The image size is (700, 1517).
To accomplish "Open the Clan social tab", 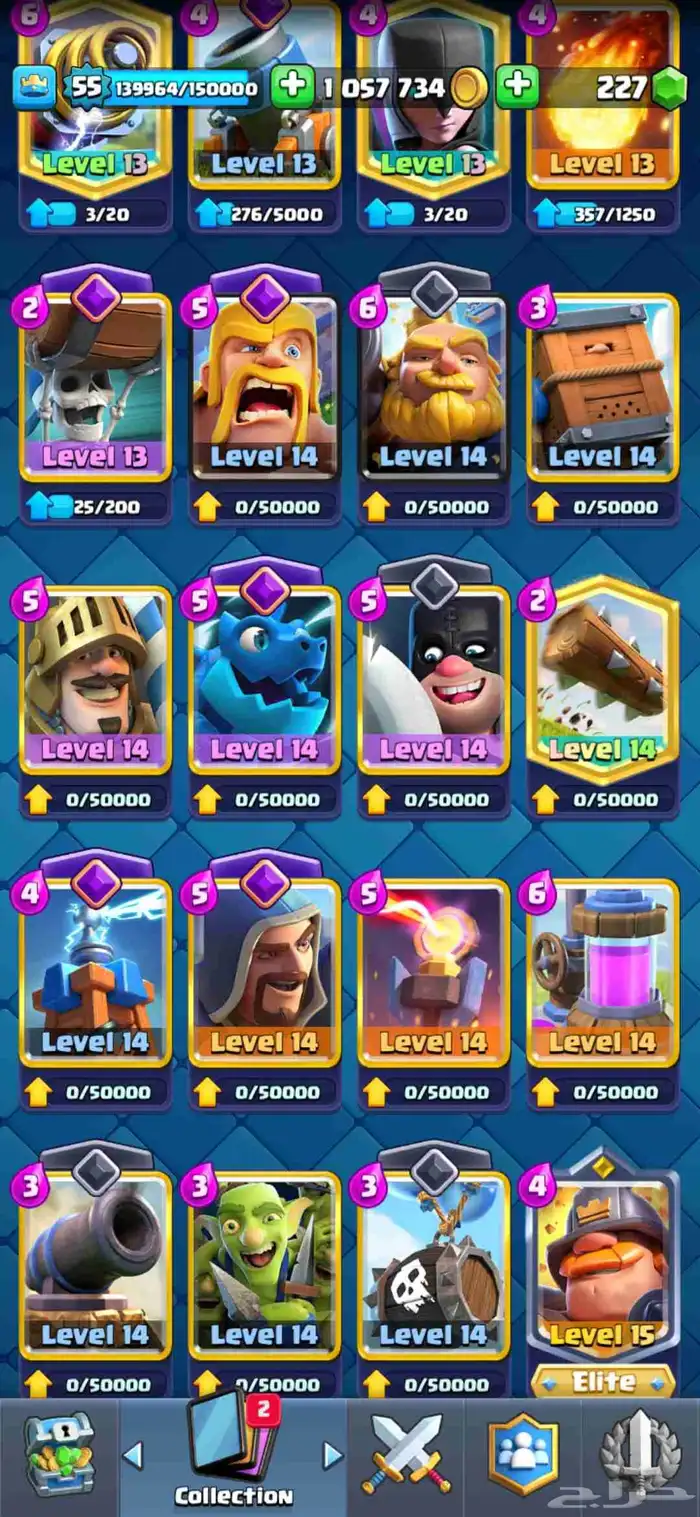I will [x=523, y=1455].
